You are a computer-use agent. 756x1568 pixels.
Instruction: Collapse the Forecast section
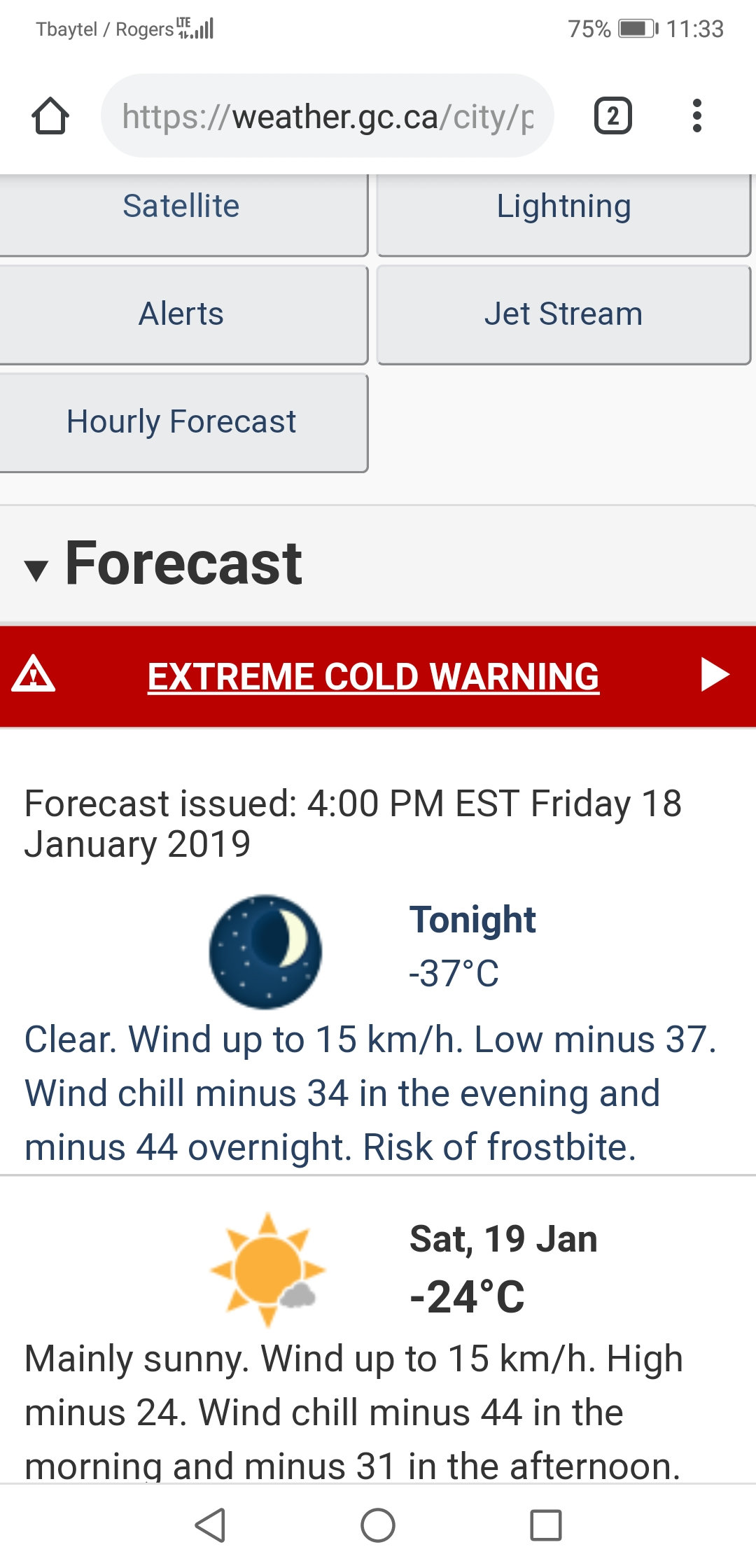click(163, 564)
